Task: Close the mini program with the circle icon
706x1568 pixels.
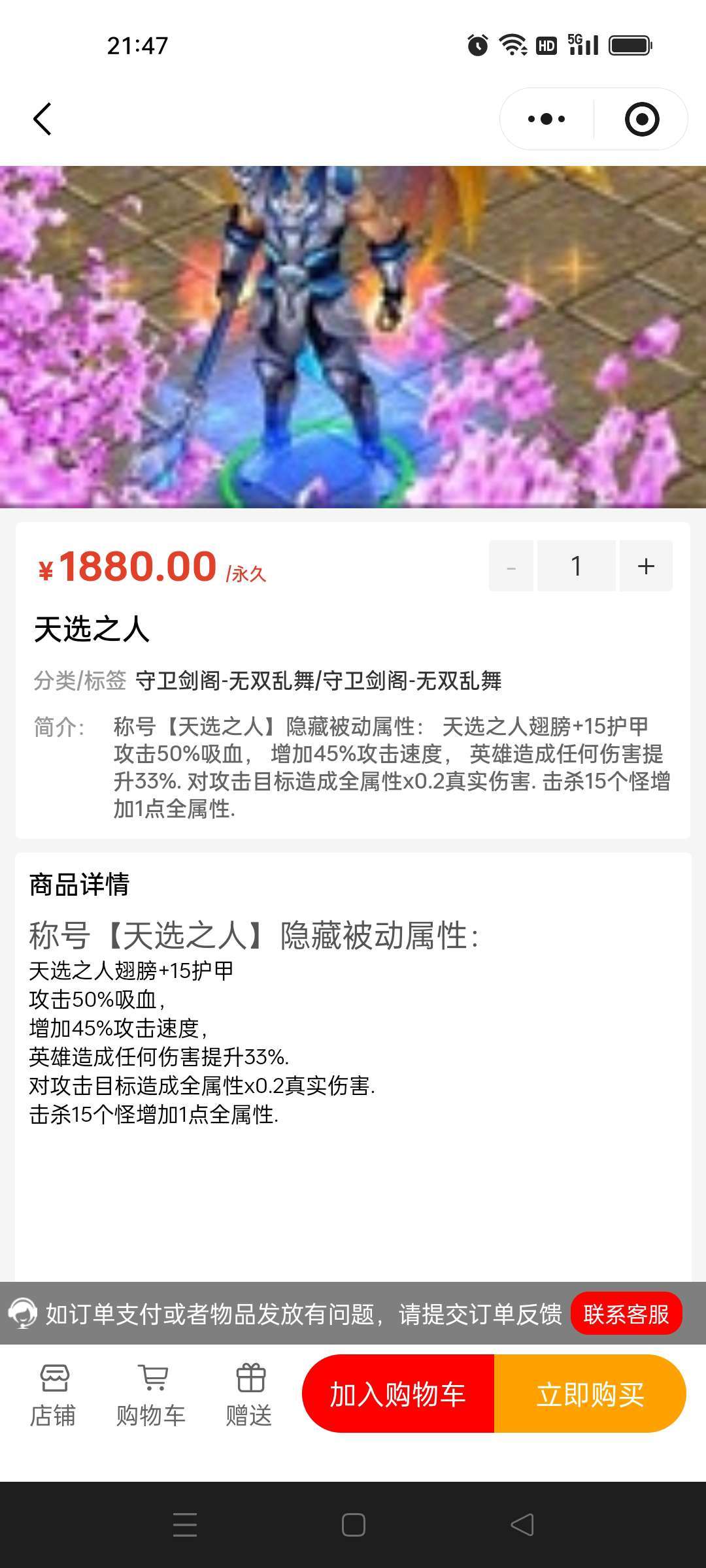Action: pyautogui.click(x=641, y=119)
